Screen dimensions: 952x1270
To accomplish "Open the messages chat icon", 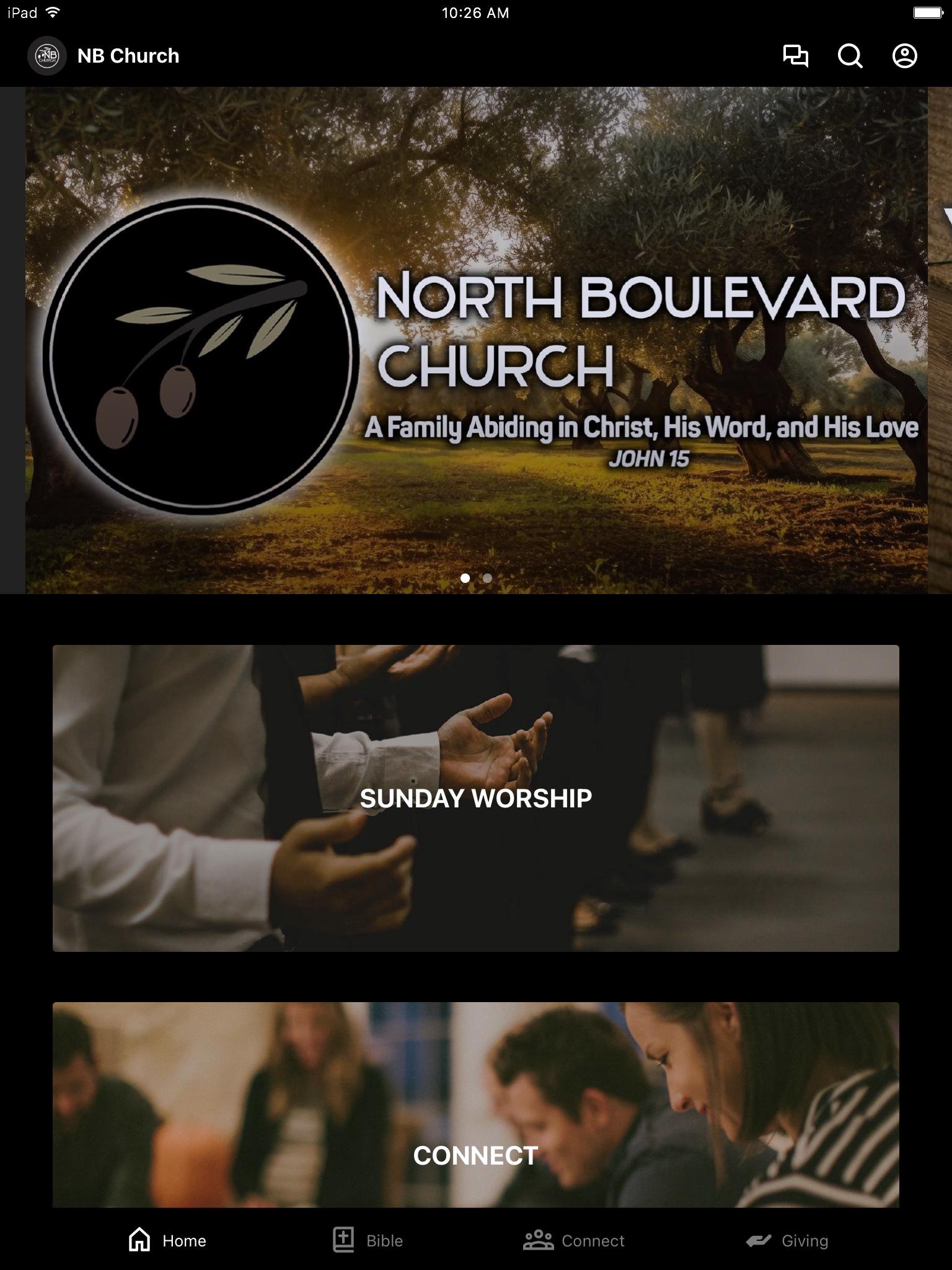I will pos(795,56).
